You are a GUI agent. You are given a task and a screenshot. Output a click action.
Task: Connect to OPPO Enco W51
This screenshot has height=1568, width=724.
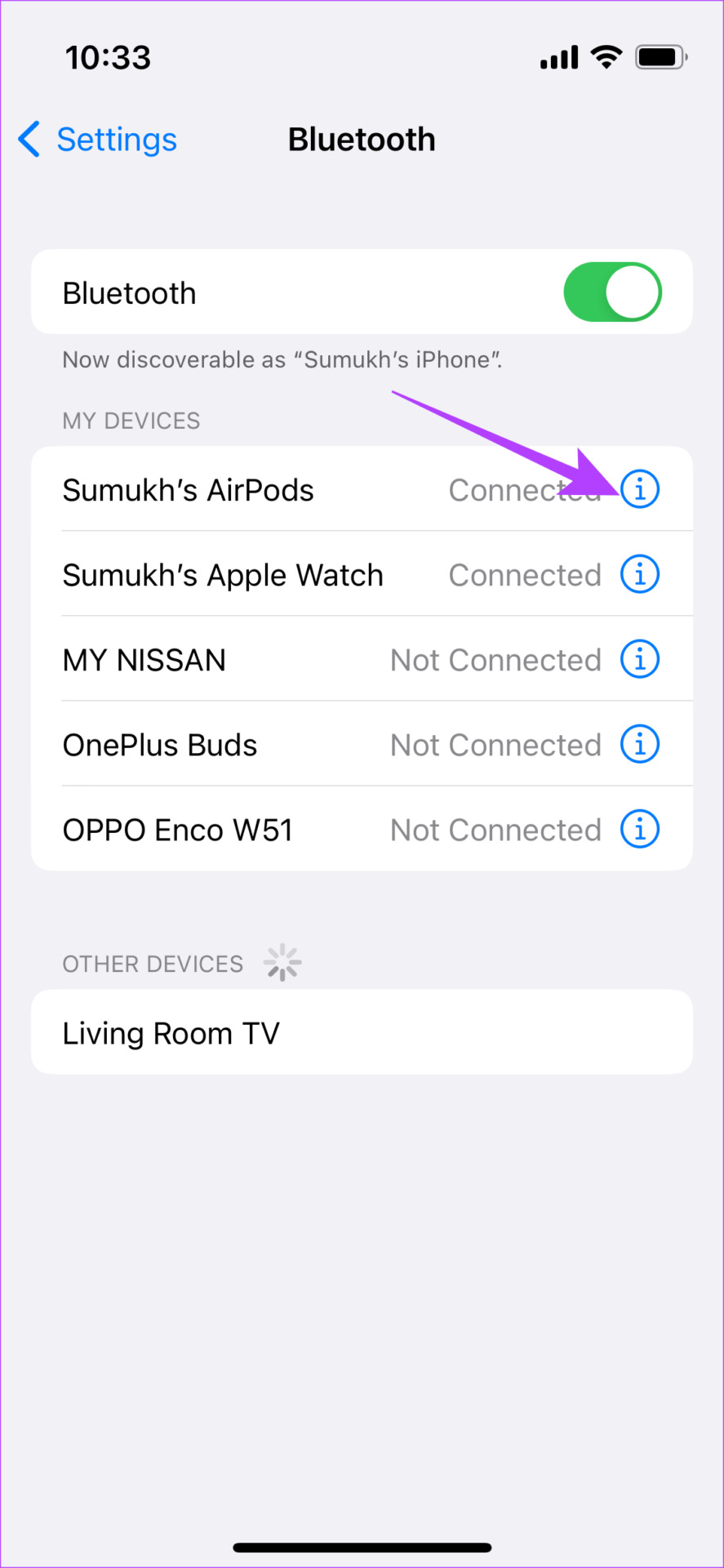pos(245,830)
